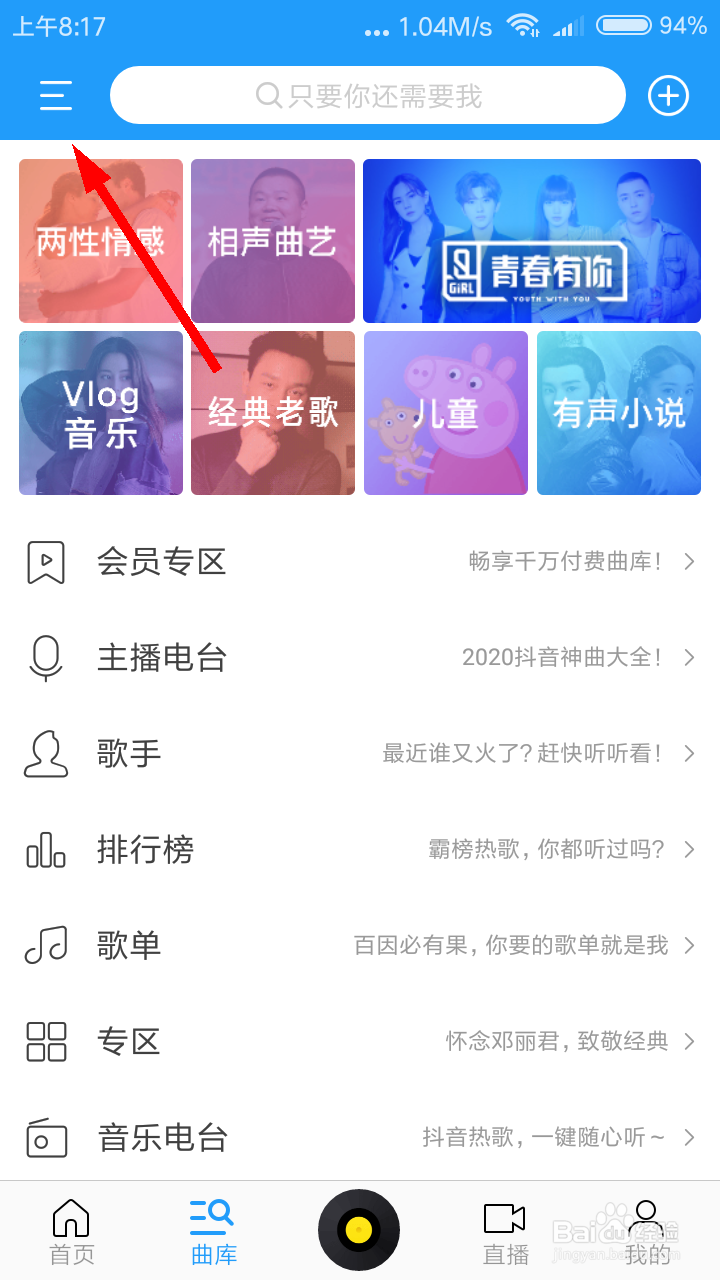Tap the search box 只要你还需要我
Image resolution: width=720 pixels, height=1280 pixels.
point(368,96)
